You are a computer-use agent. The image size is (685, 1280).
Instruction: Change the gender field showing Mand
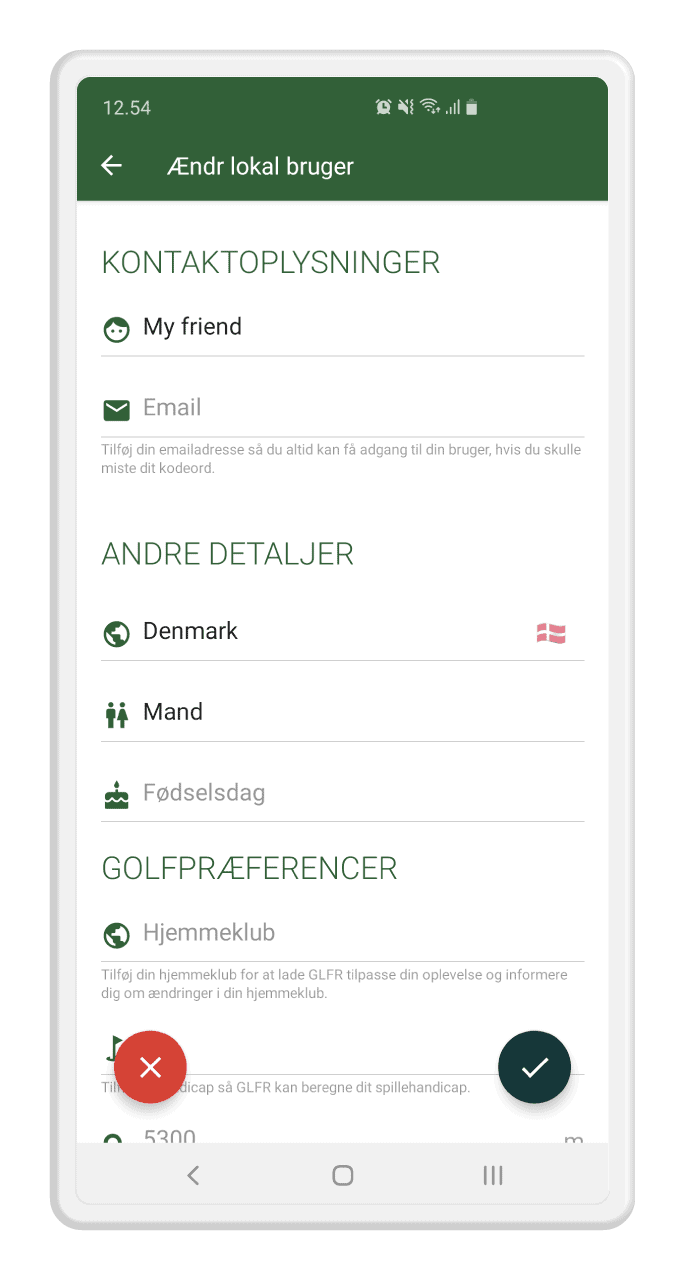(x=342, y=713)
